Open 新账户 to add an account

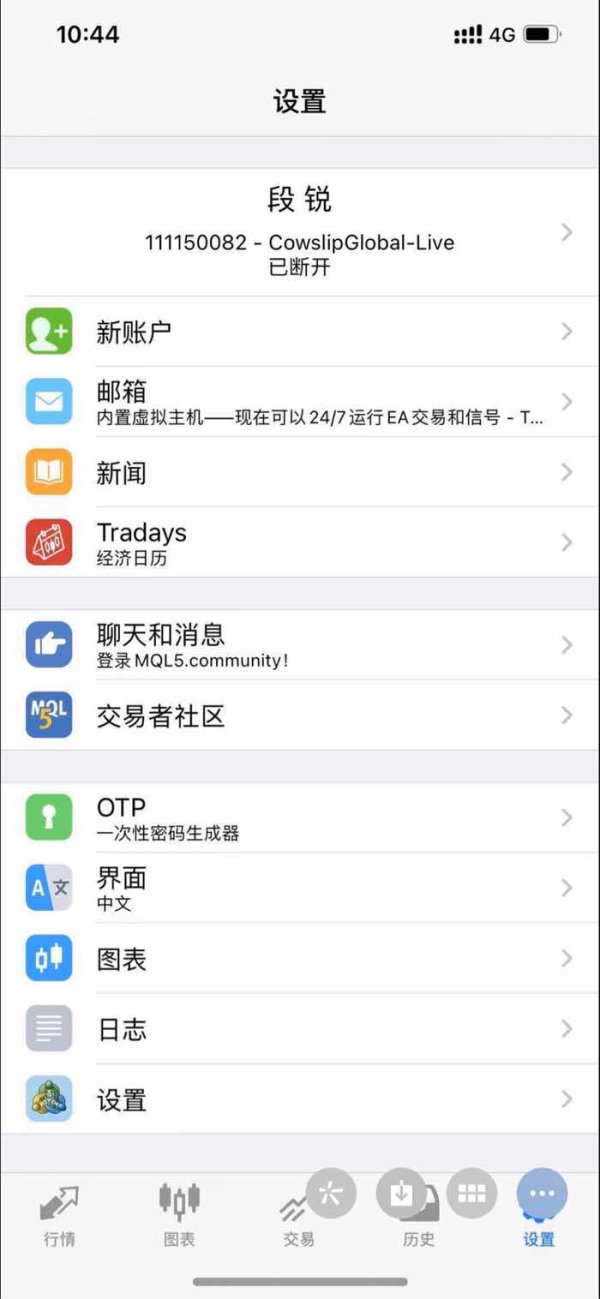pyautogui.click(x=300, y=332)
